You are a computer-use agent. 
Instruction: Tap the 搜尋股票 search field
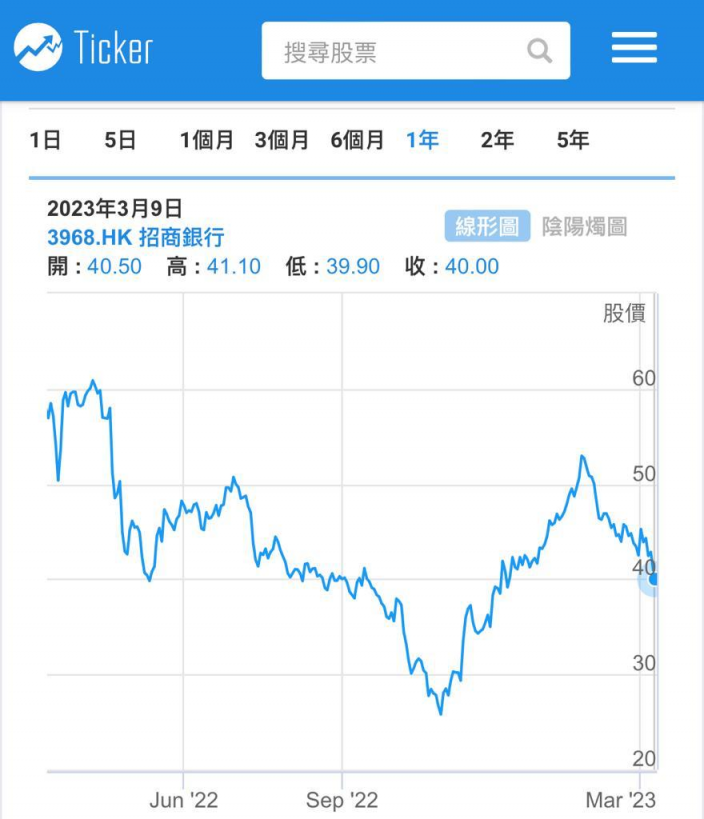click(x=415, y=51)
